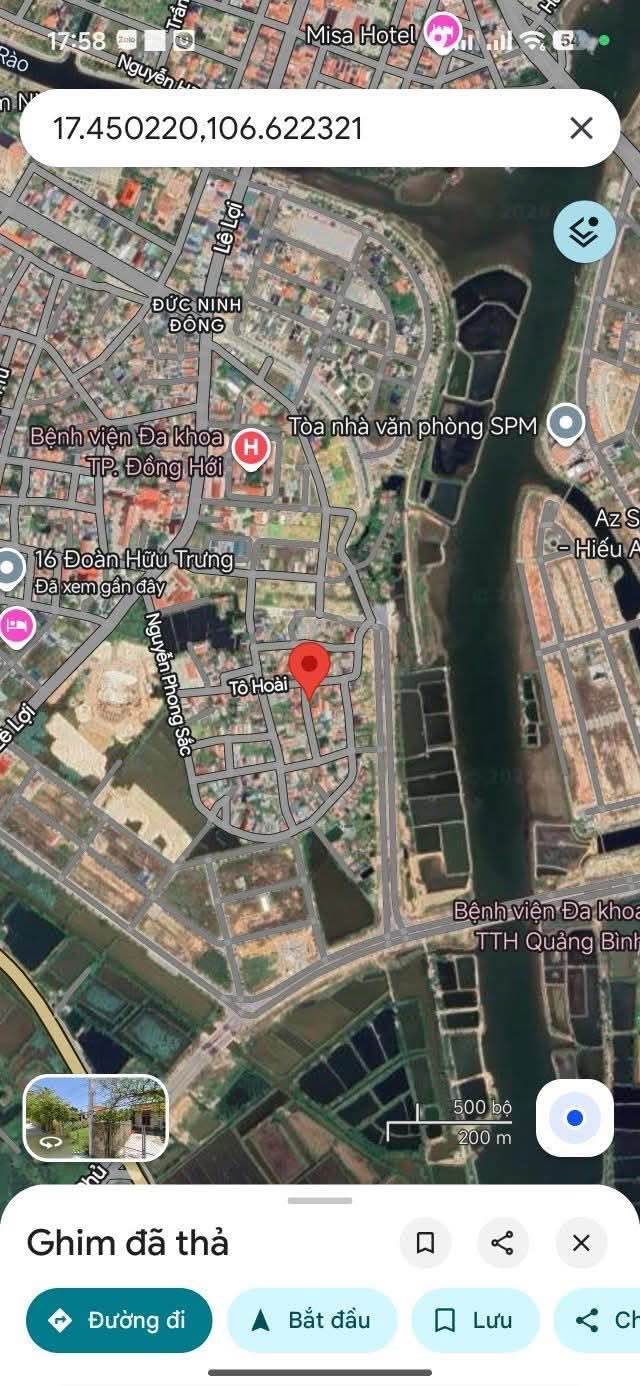Save this place with Lưu
This screenshot has width=640, height=1386.
pos(475,1320)
